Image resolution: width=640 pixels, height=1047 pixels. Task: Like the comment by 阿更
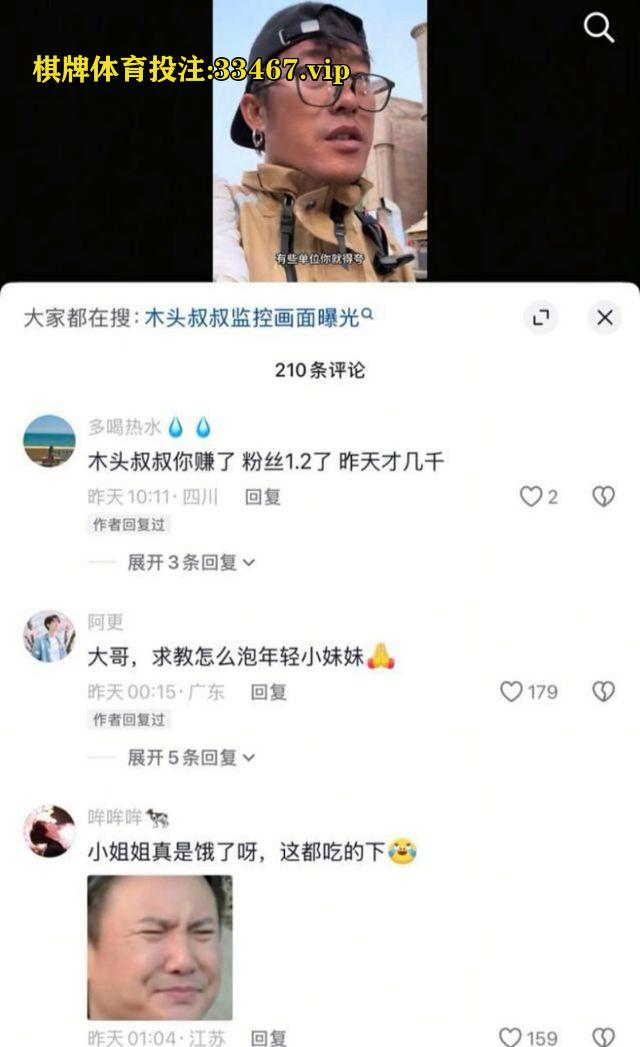tap(512, 691)
